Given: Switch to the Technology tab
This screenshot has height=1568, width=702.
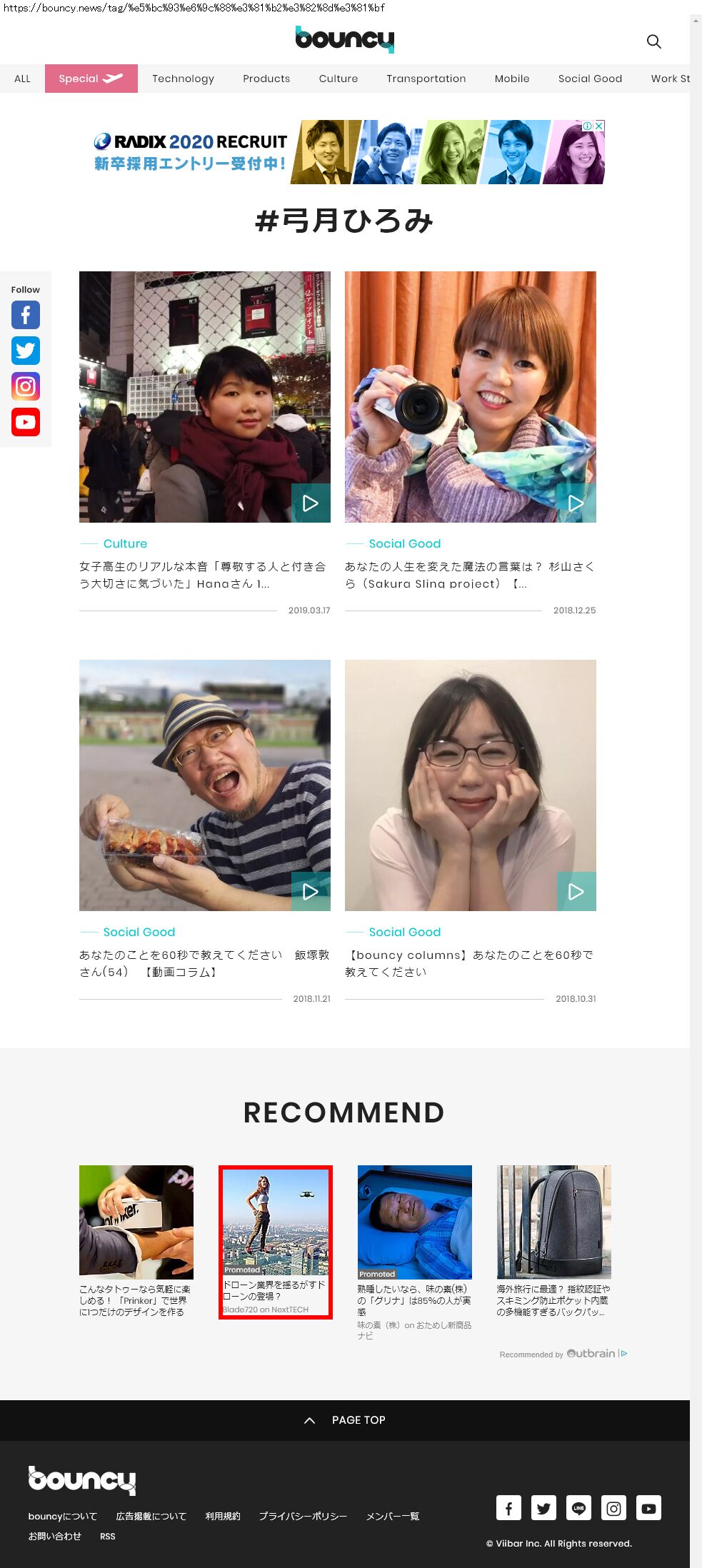Looking at the screenshot, I should point(183,79).
